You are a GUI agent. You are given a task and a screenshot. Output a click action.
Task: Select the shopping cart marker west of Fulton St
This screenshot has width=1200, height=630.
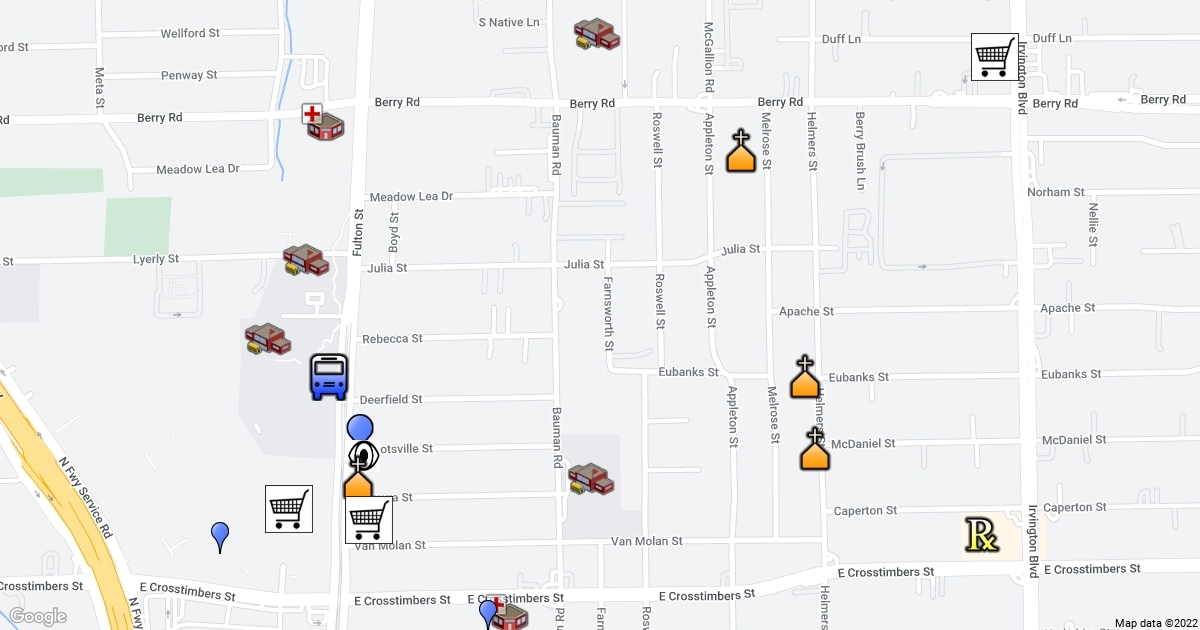(289, 509)
